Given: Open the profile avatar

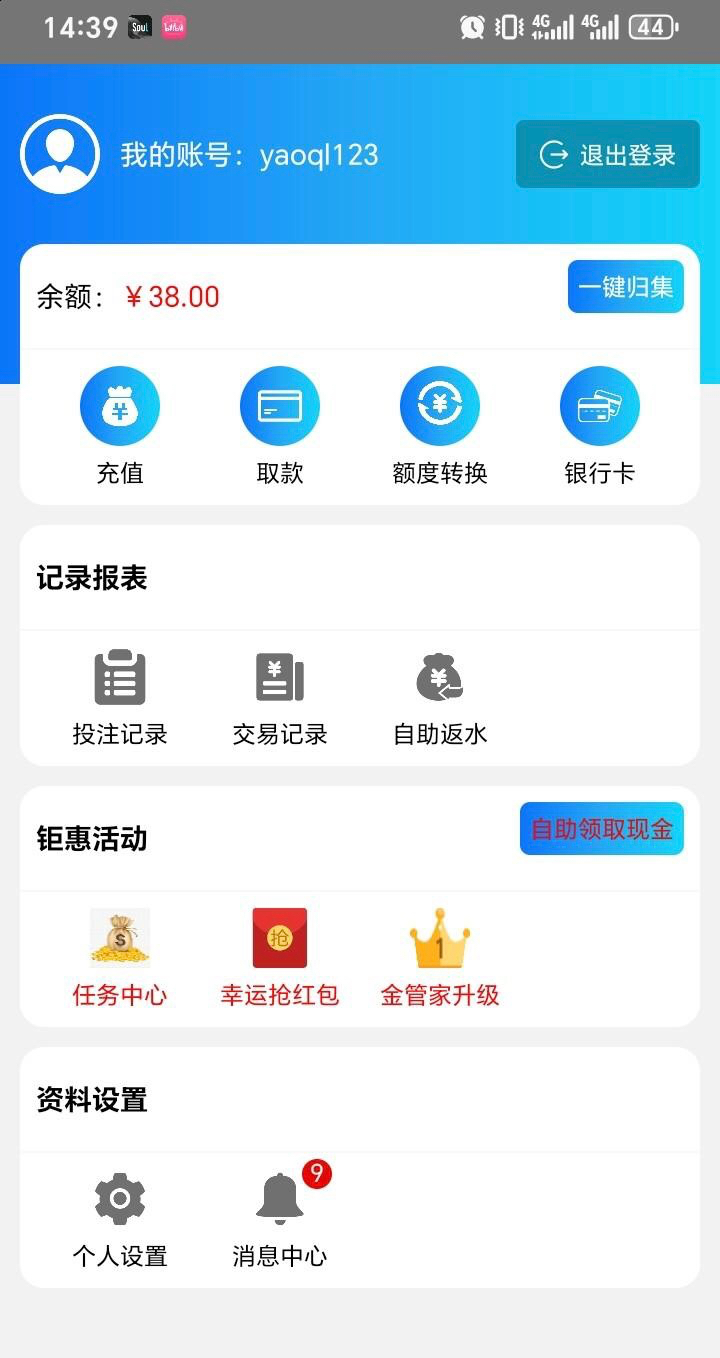Looking at the screenshot, I should [x=60, y=154].
